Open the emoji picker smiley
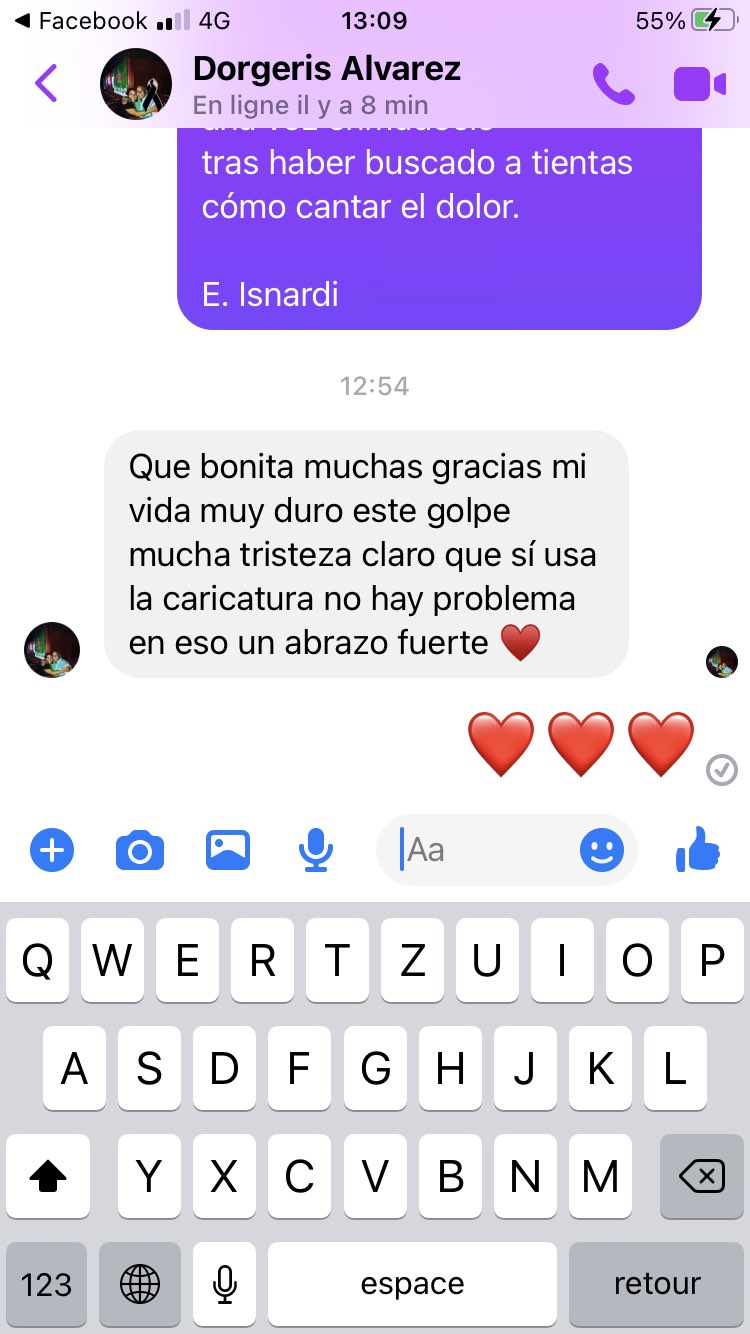 point(602,850)
